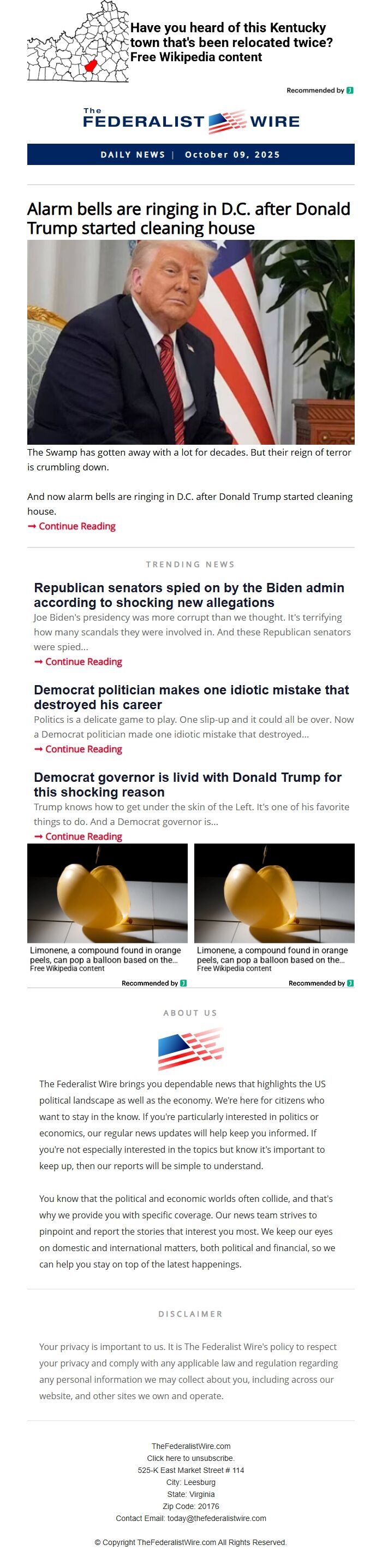Image resolution: width=382 pixels, height=1568 pixels.
Task: Open the lead photo for the cleaning house story
Action: [190, 341]
